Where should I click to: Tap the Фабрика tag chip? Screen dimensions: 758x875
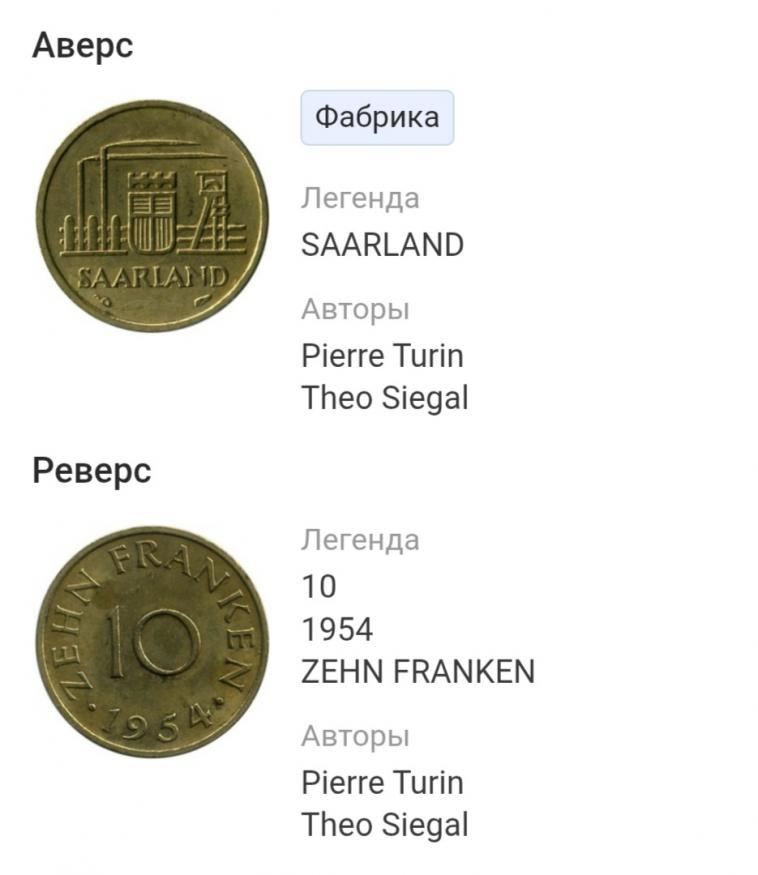pos(377,117)
